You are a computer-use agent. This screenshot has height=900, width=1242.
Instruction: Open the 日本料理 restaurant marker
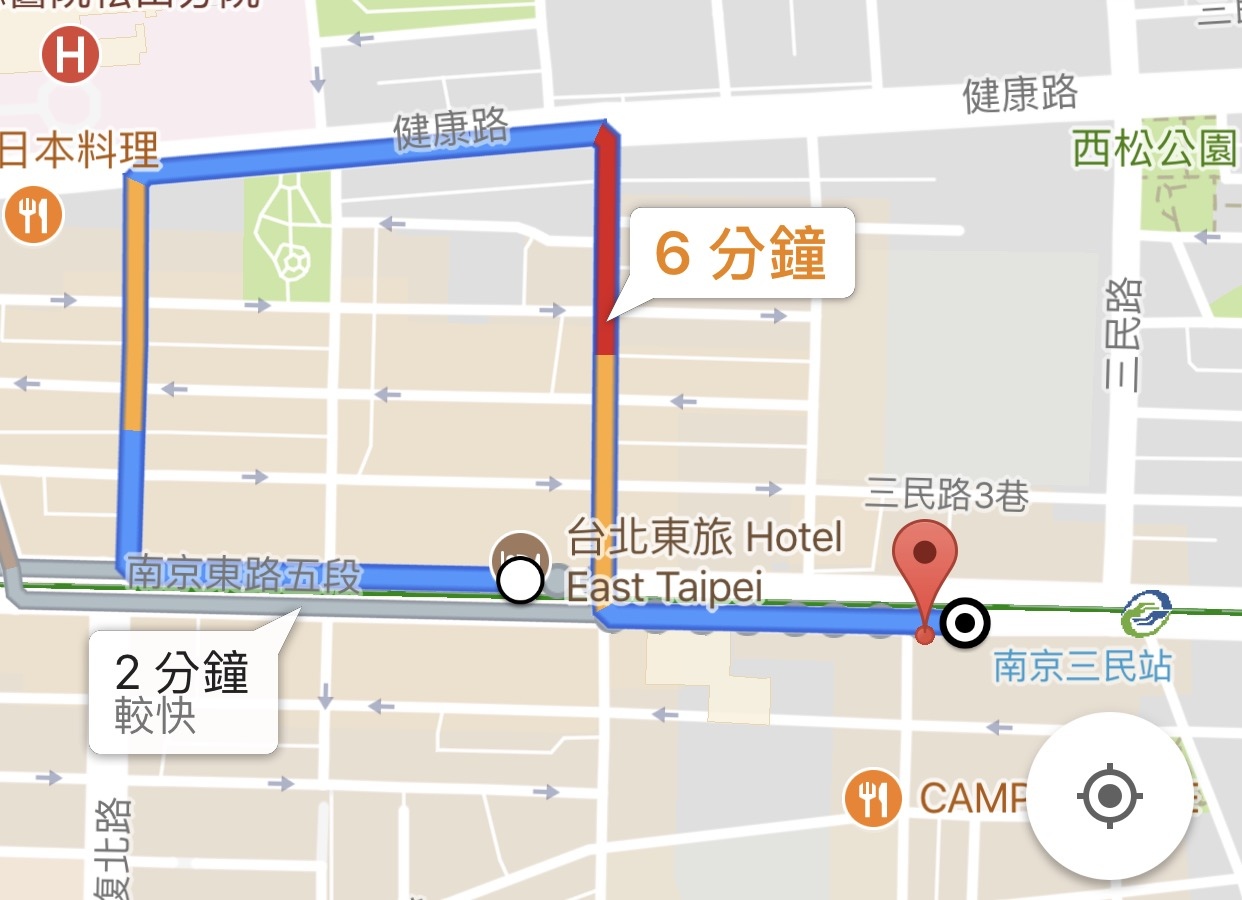[x=34, y=214]
